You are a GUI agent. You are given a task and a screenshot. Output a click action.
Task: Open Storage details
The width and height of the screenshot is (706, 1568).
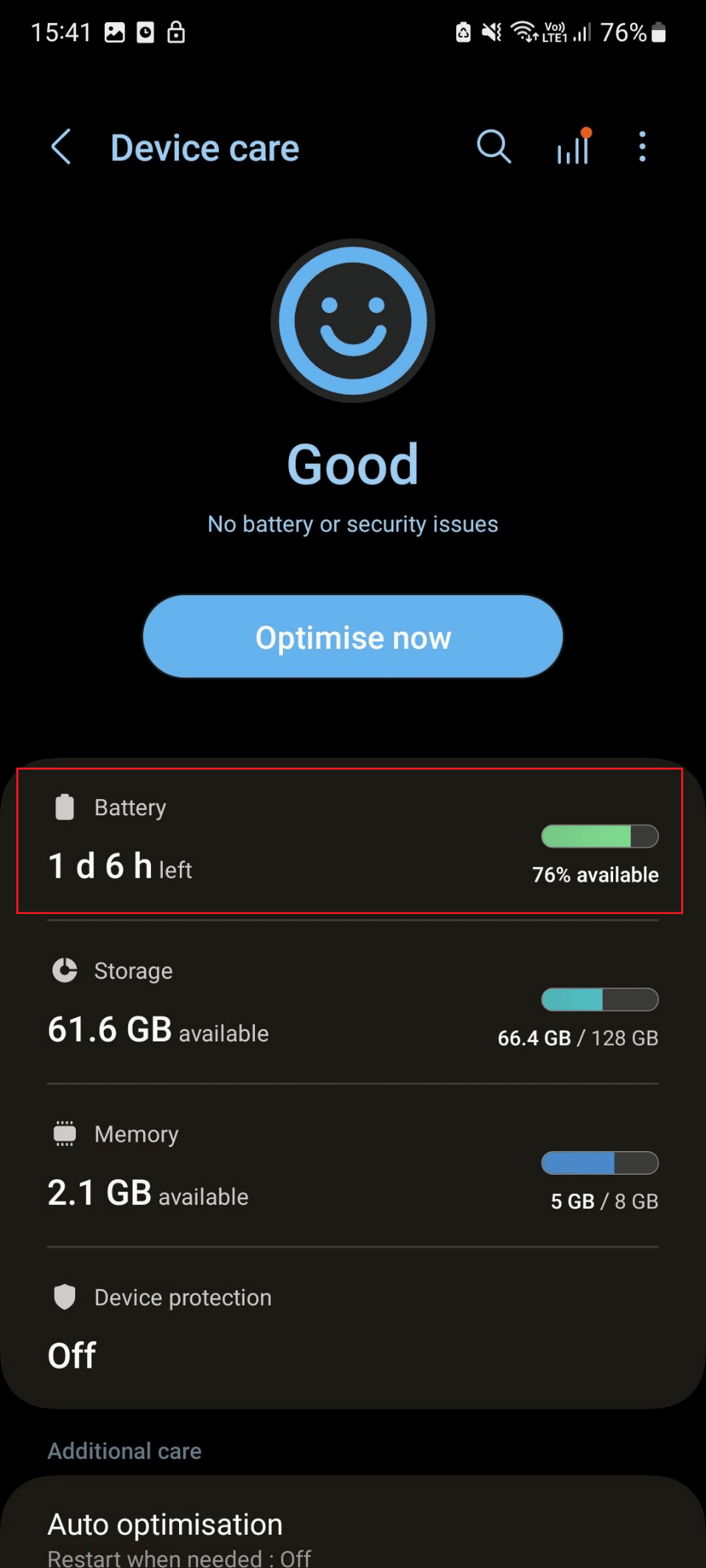tap(353, 1003)
